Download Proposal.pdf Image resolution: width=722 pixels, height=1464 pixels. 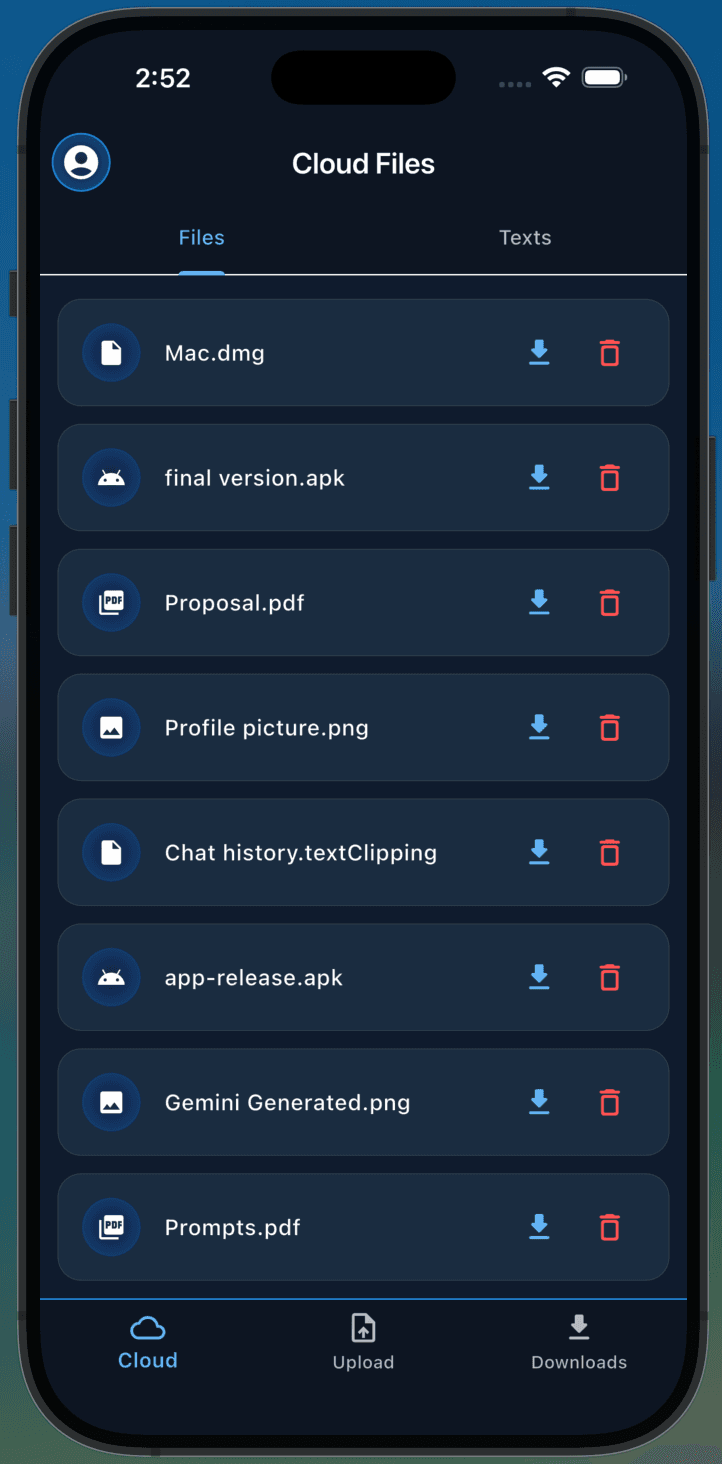click(539, 602)
